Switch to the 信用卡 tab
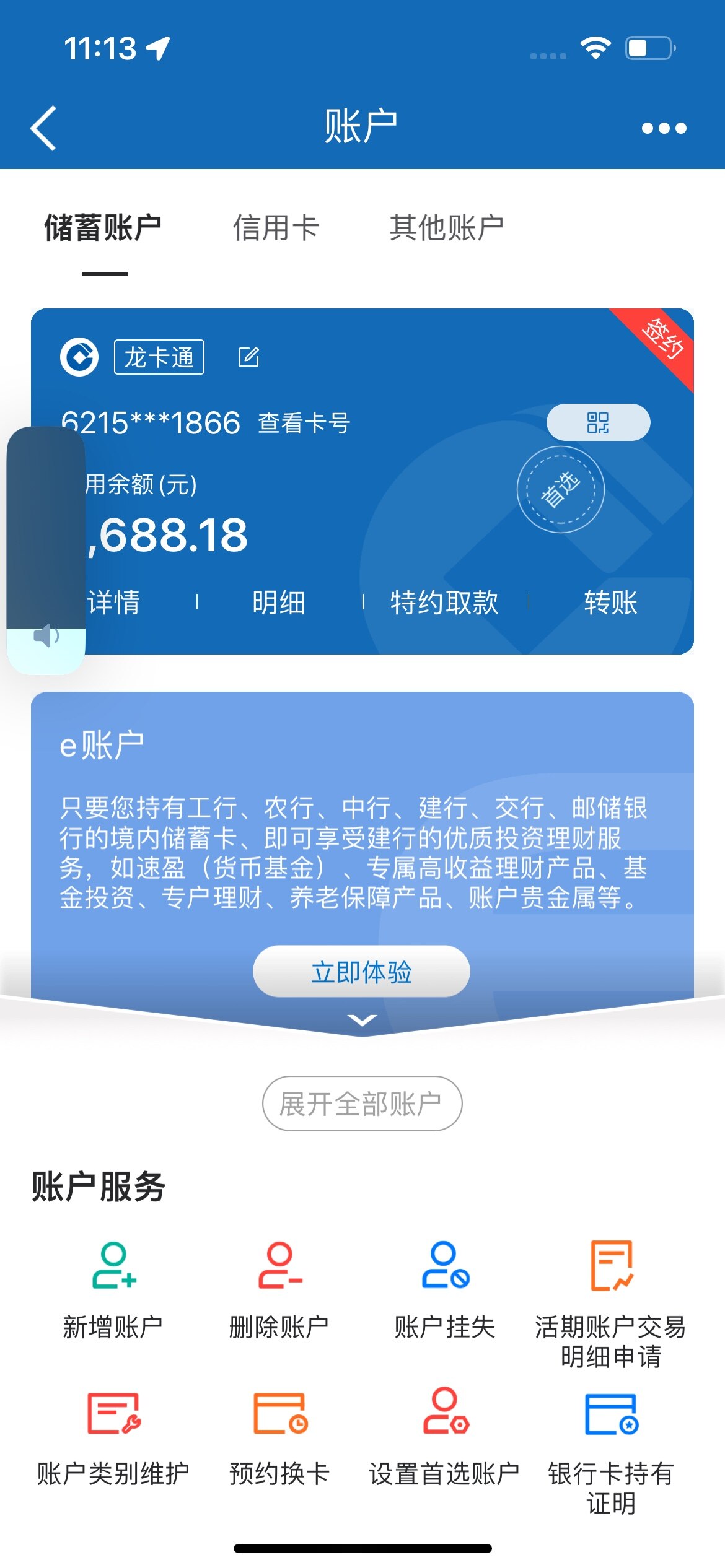725x1568 pixels. coord(276,227)
